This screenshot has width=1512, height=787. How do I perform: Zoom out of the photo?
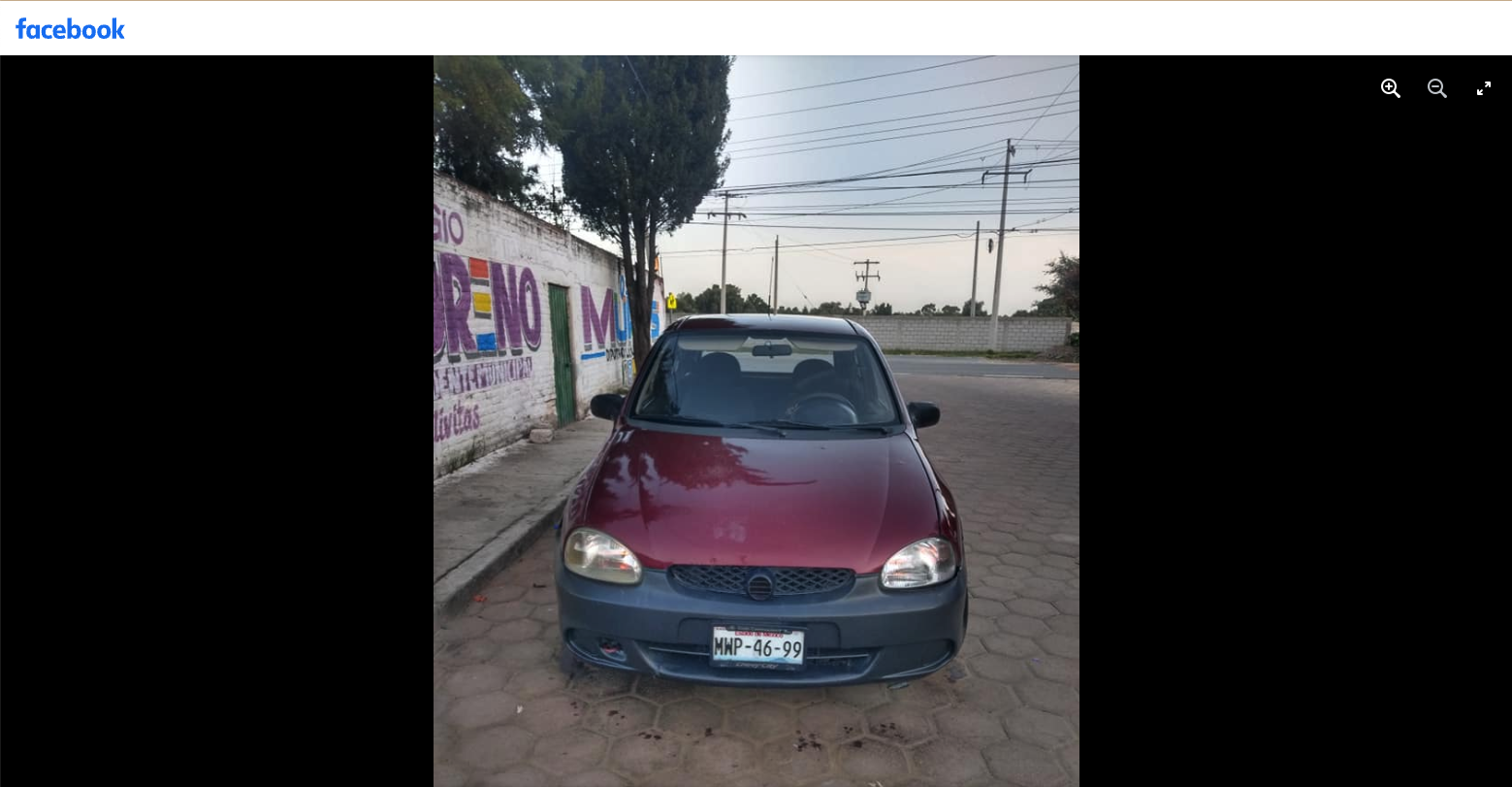(1436, 88)
